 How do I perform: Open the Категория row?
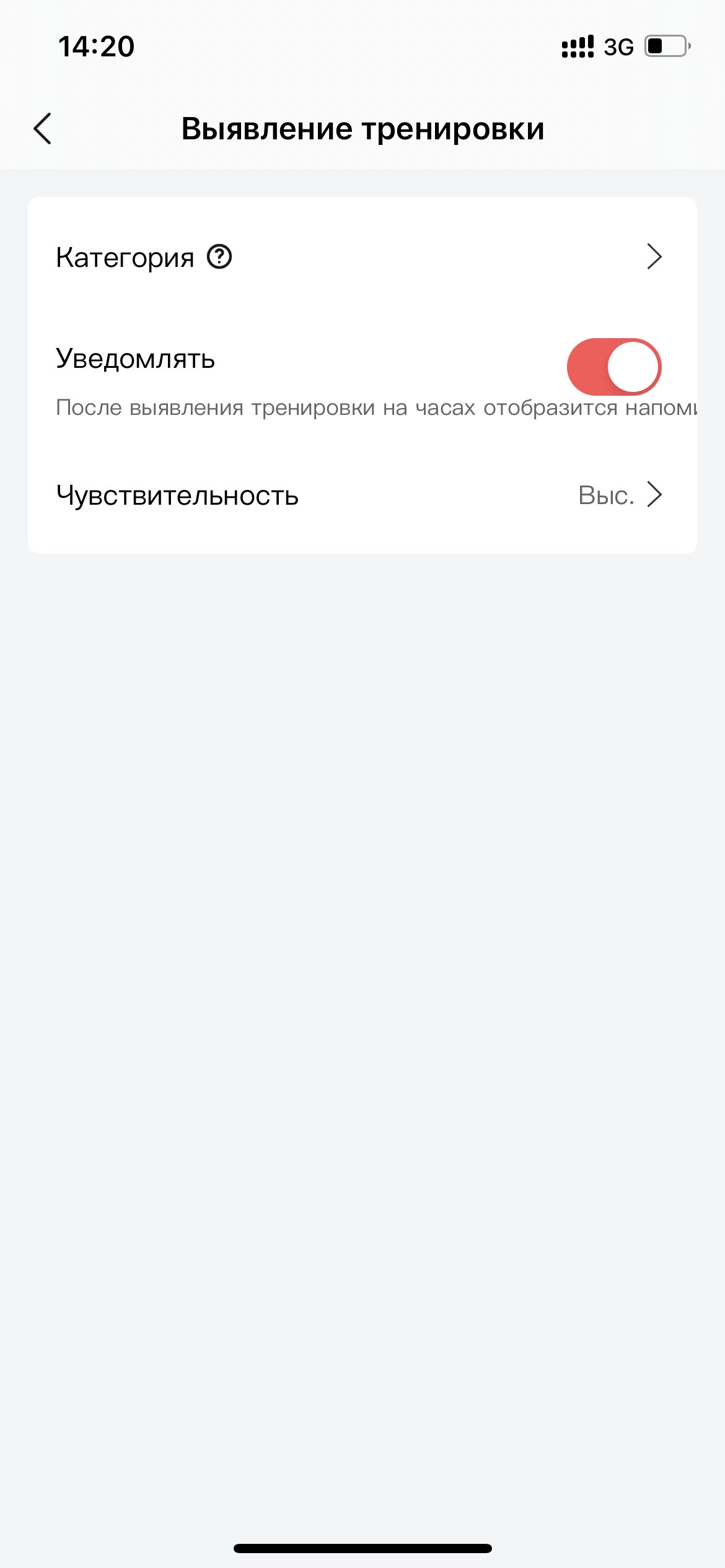tap(362, 257)
